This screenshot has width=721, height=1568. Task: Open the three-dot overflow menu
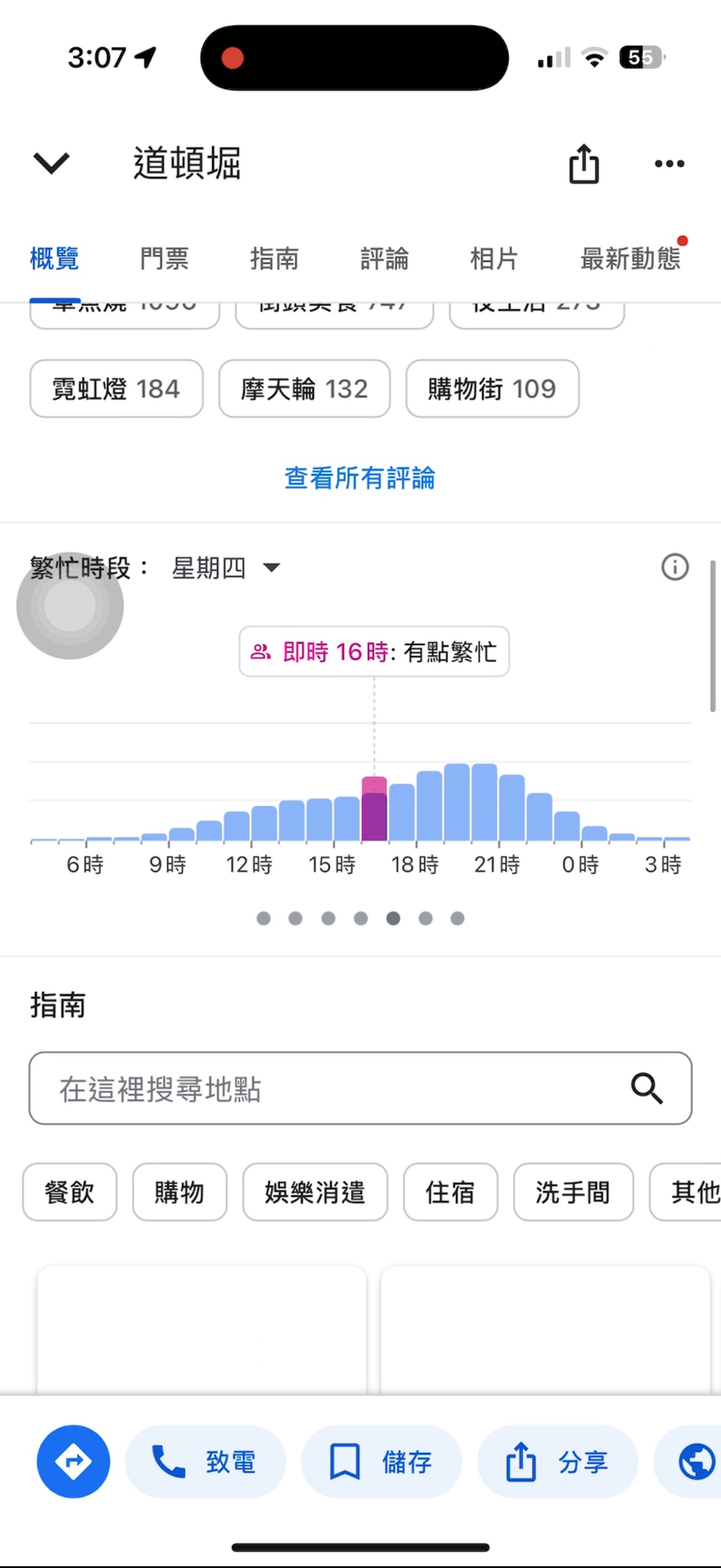pos(668,163)
